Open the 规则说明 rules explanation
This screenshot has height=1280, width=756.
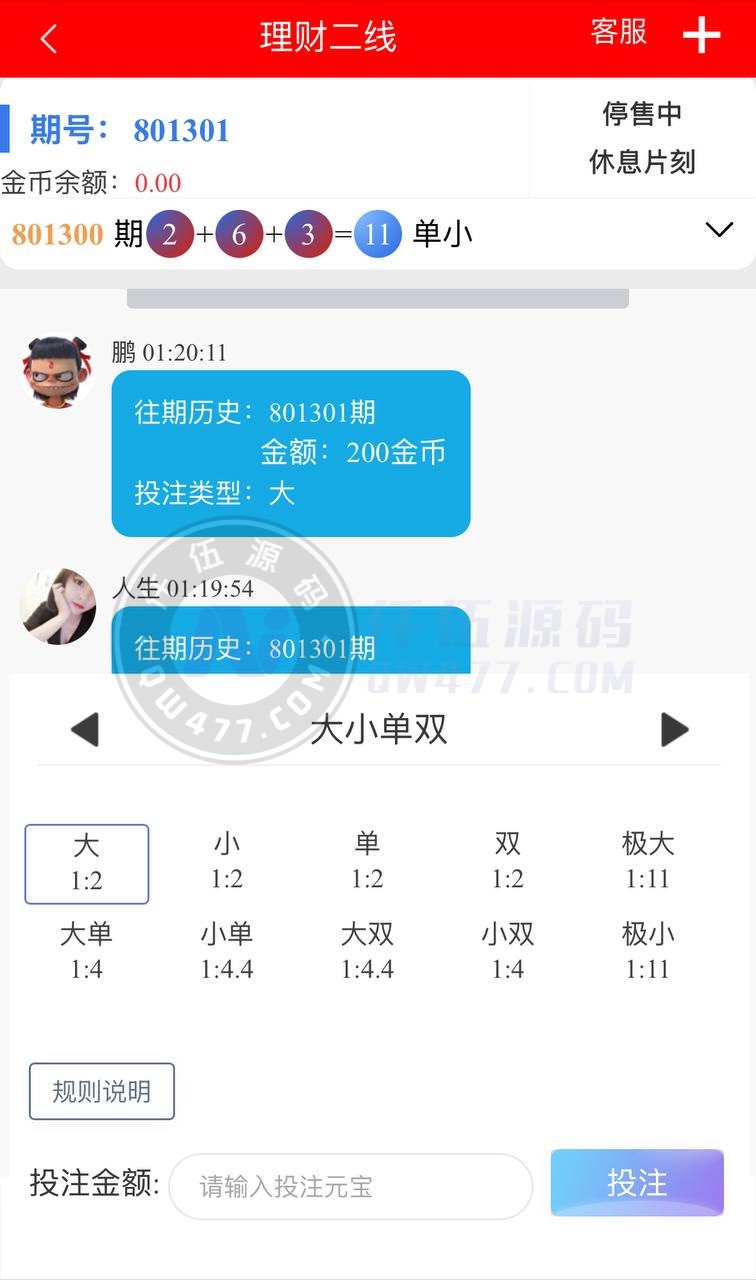point(102,1091)
